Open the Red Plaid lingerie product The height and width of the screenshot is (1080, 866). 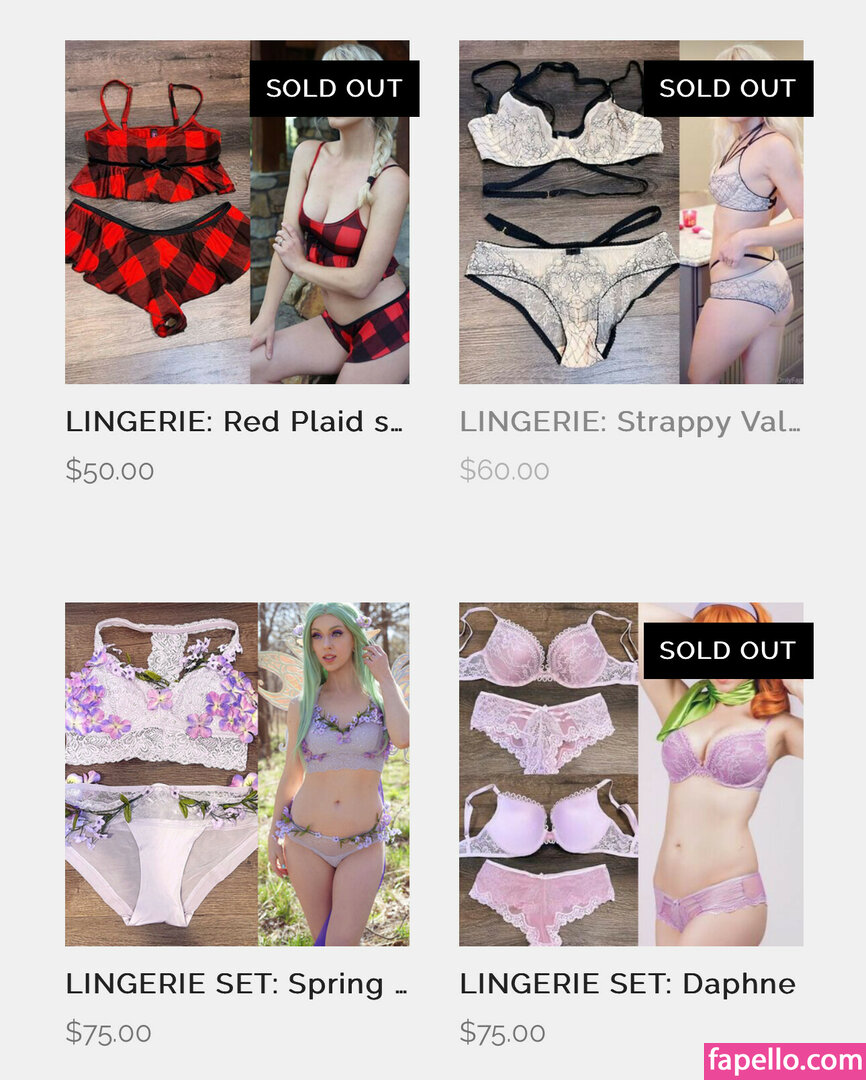pyautogui.click(x=234, y=422)
